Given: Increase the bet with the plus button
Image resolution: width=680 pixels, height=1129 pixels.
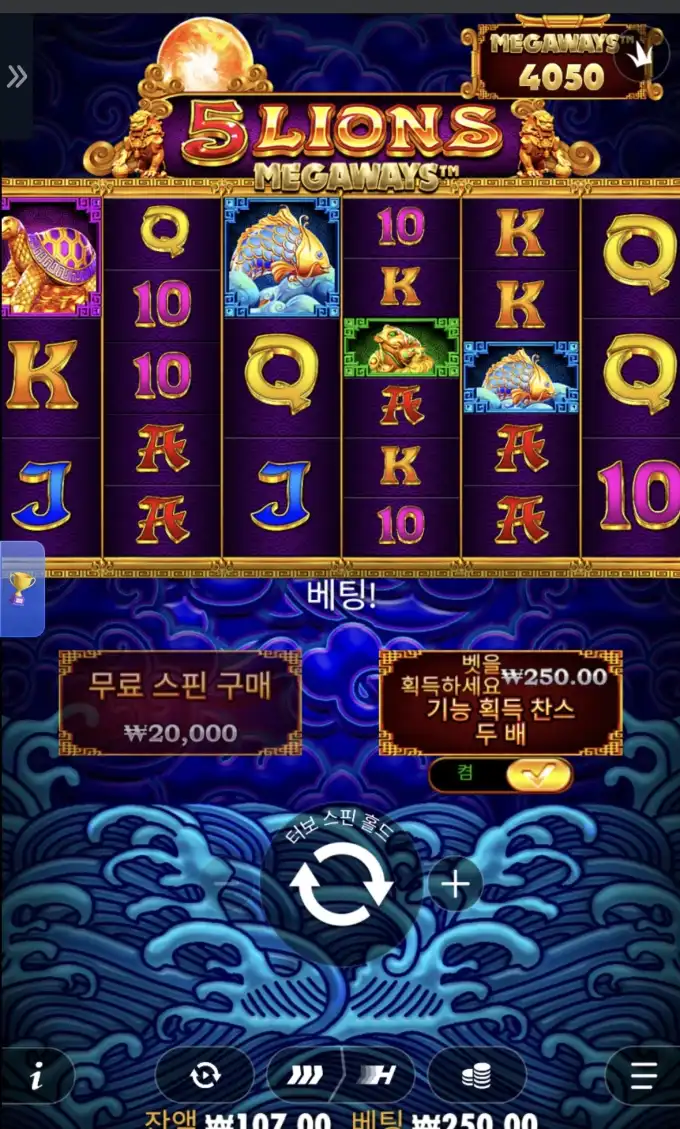Looking at the screenshot, I should 455,885.
